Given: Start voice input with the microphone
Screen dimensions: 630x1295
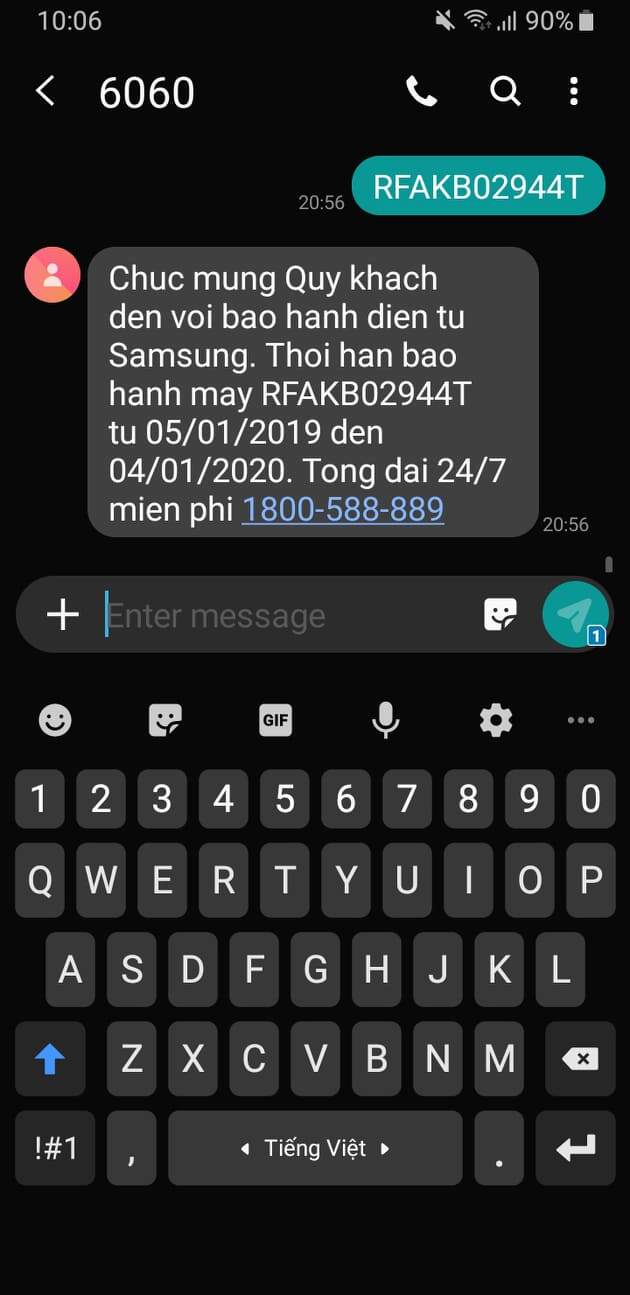Looking at the screenshot, I should click(x=386, y=720).
